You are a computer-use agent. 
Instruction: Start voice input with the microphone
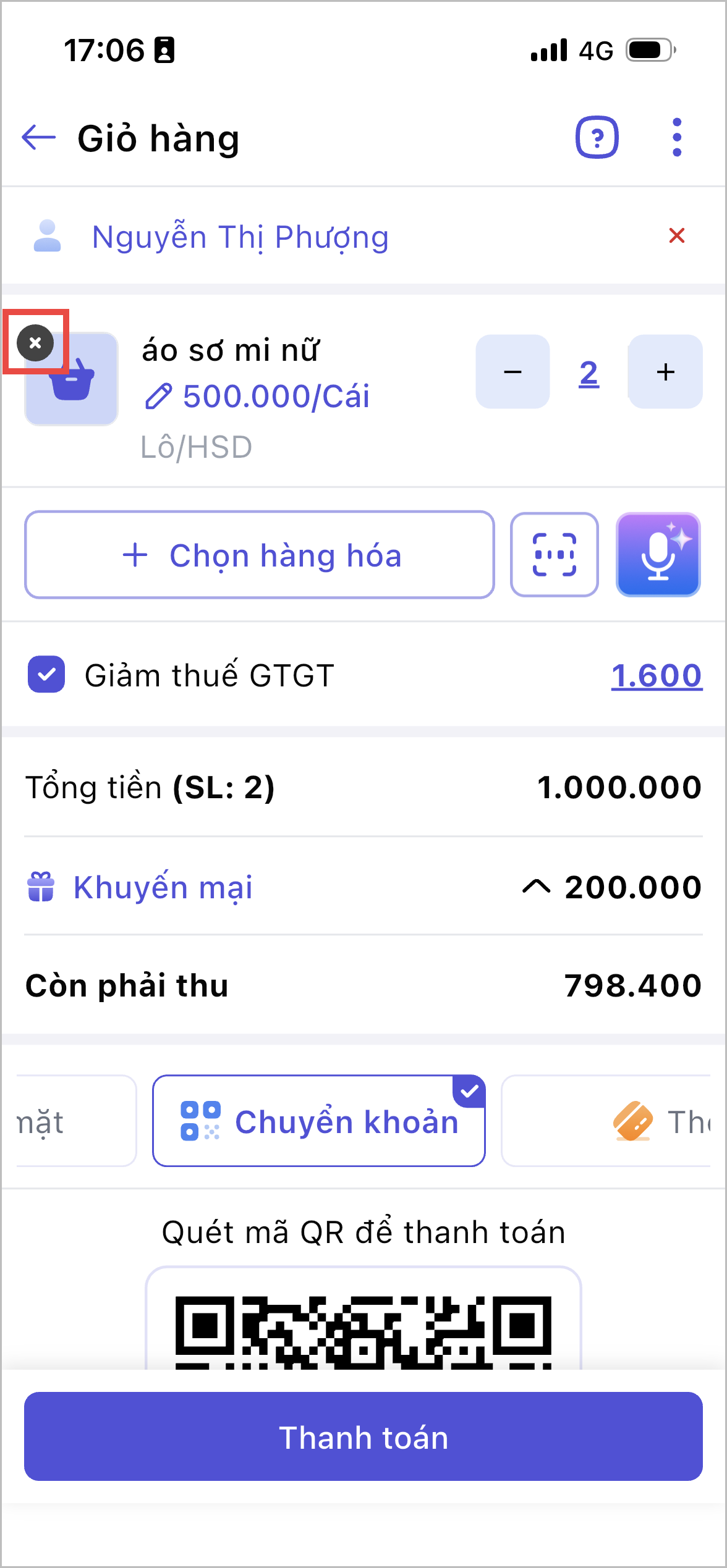tap(658, 555)
